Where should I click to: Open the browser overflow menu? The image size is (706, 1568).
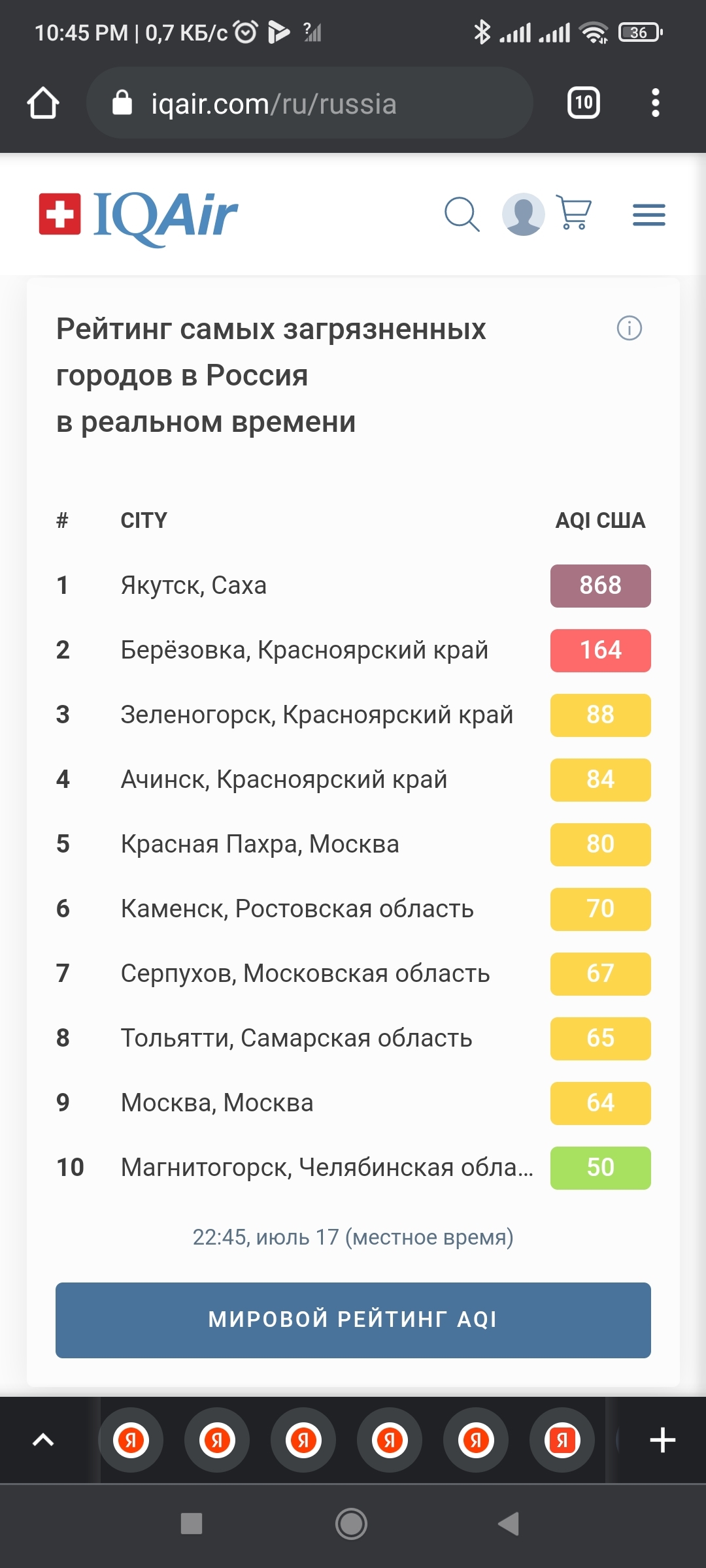click(x=655, y=103)
